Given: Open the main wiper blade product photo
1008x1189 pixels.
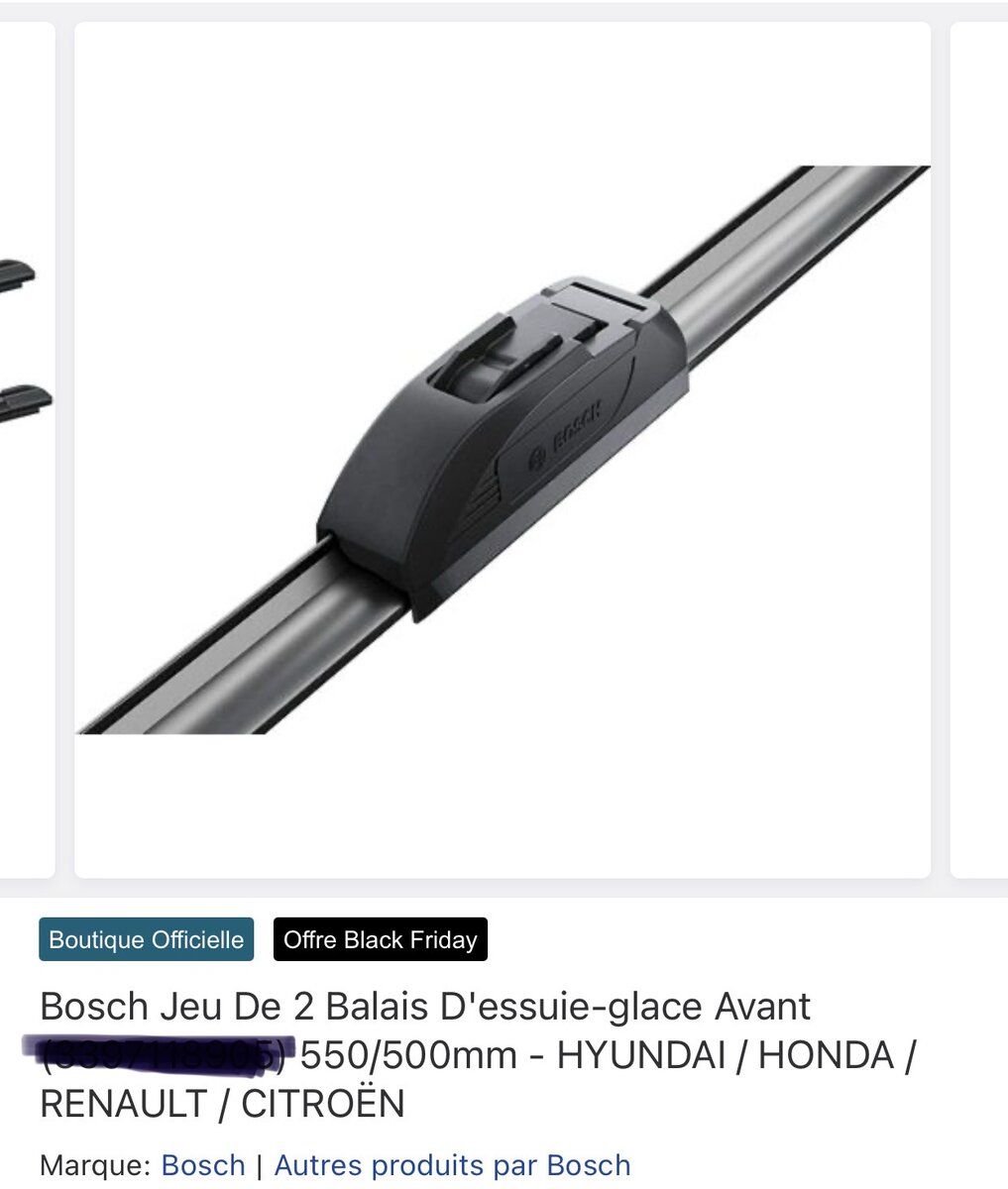Looking at the screenshot, I should coord(504,446).
